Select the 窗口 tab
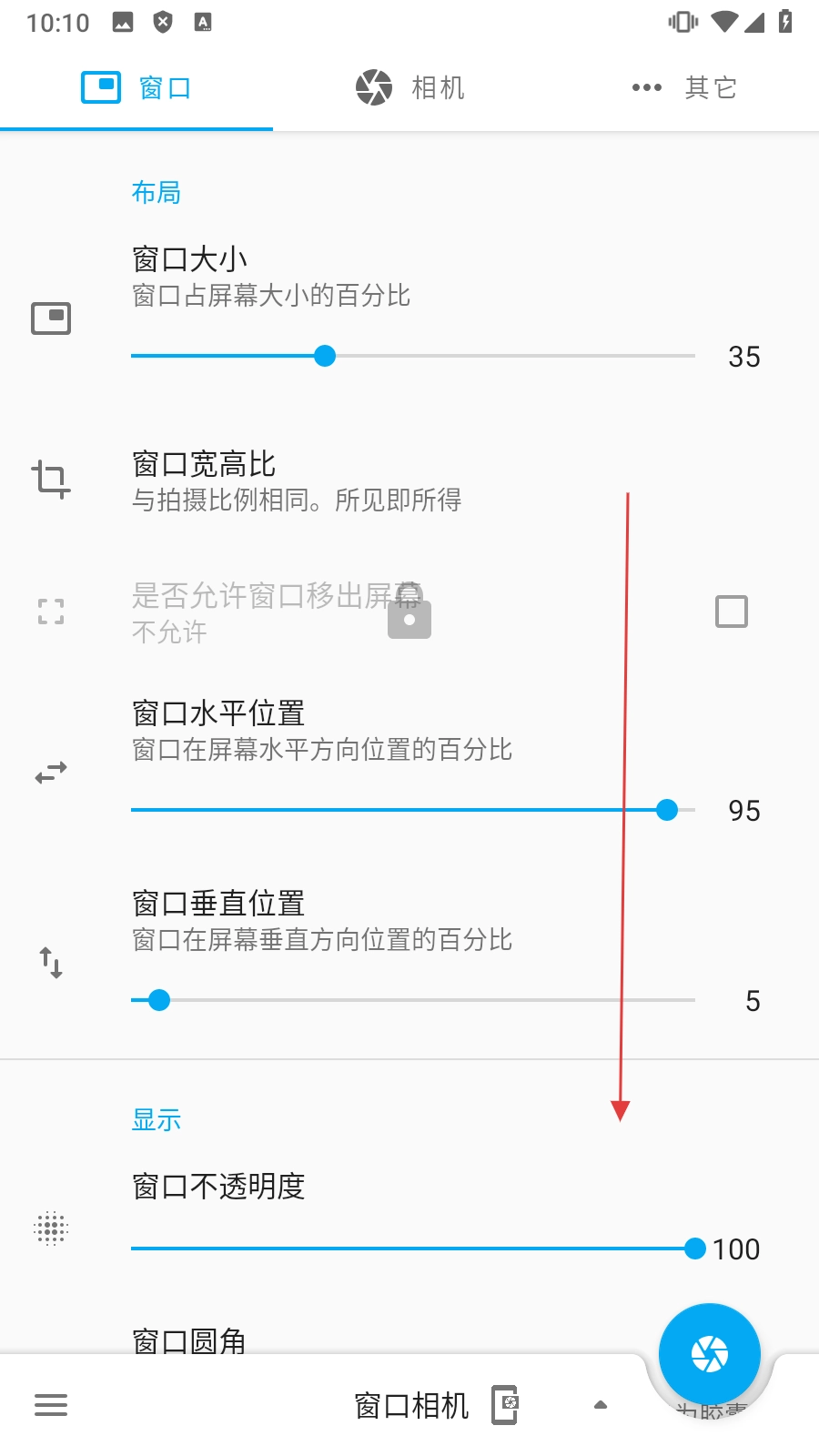Screen dimensions: 819x1456 pyautogui.click(x=136, y=87)
